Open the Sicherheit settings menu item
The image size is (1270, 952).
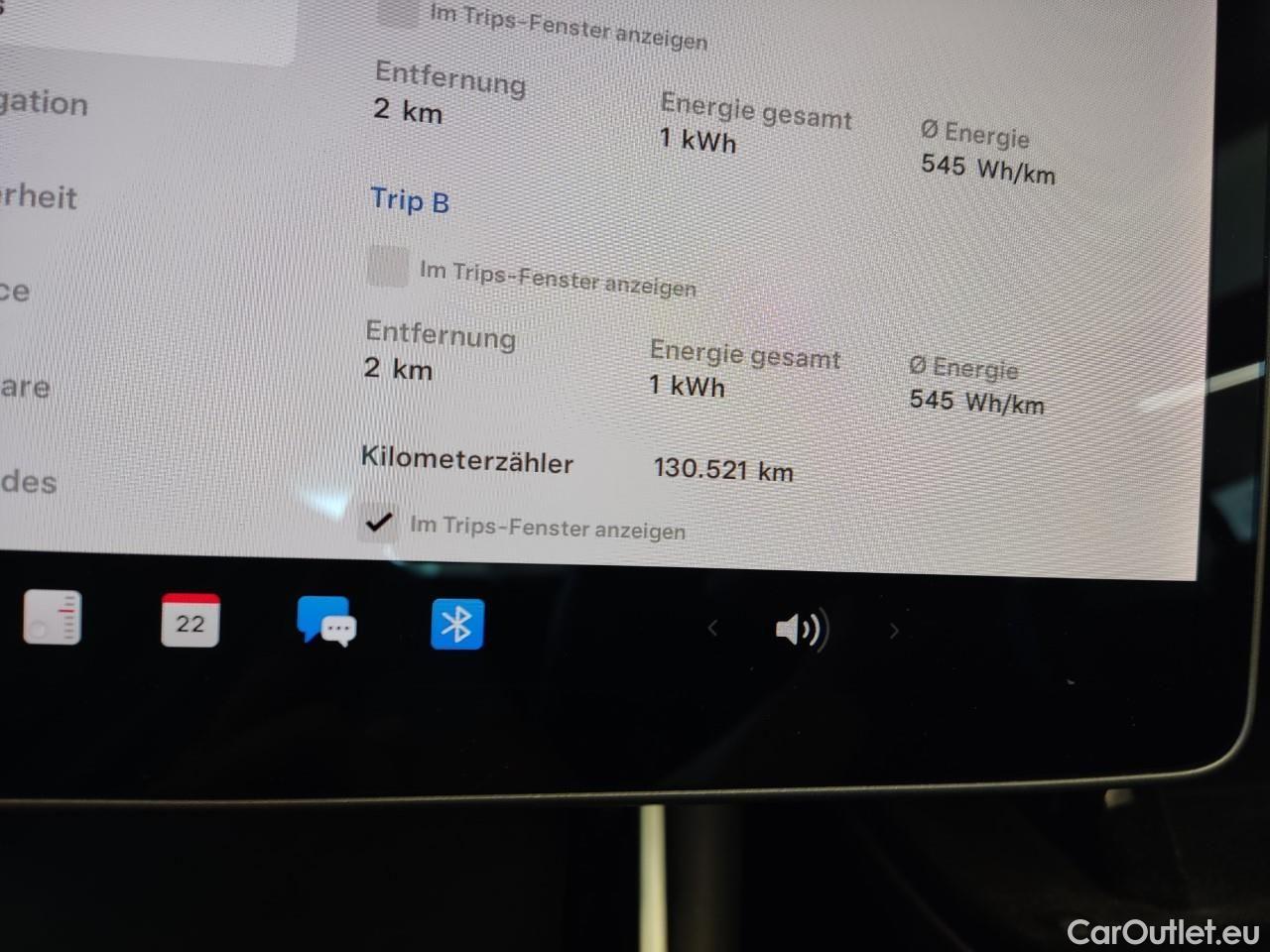click(38, 196)
